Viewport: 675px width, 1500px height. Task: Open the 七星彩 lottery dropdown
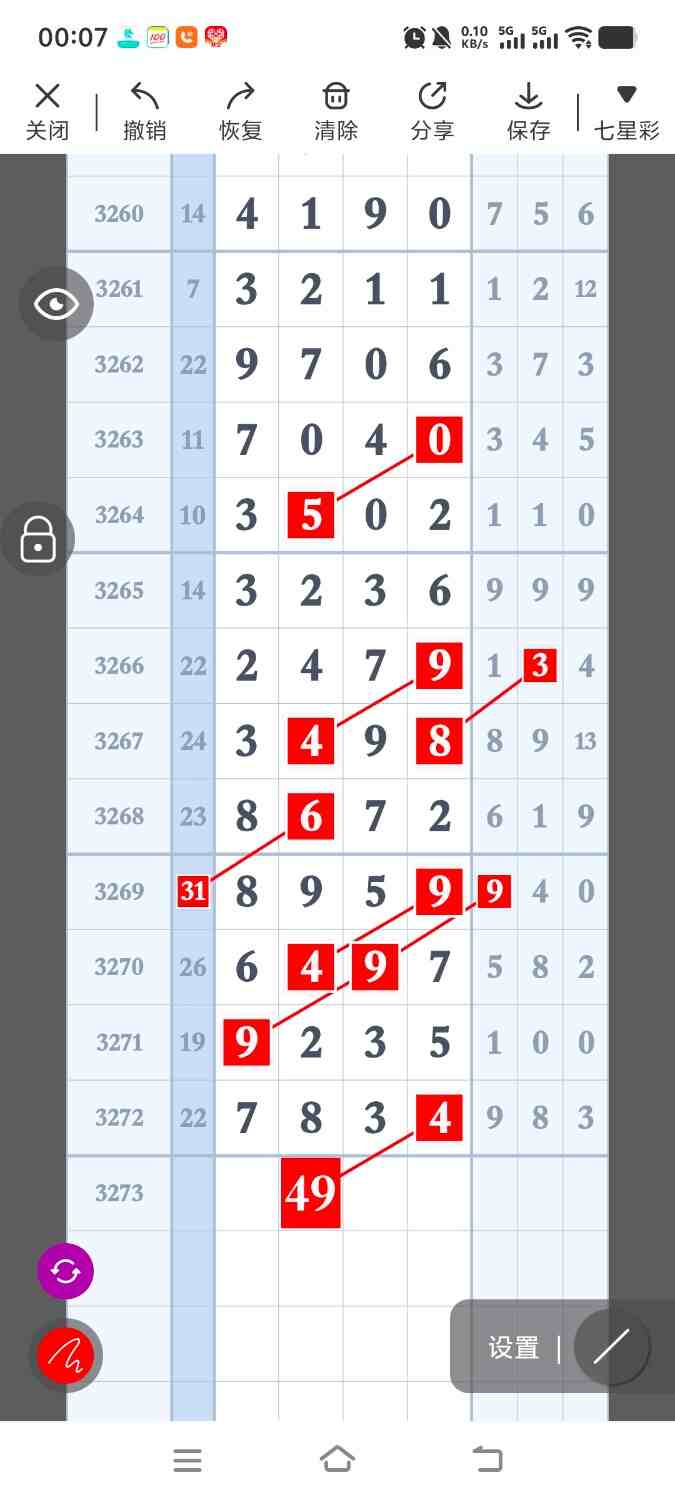click(x=626, y=111)
